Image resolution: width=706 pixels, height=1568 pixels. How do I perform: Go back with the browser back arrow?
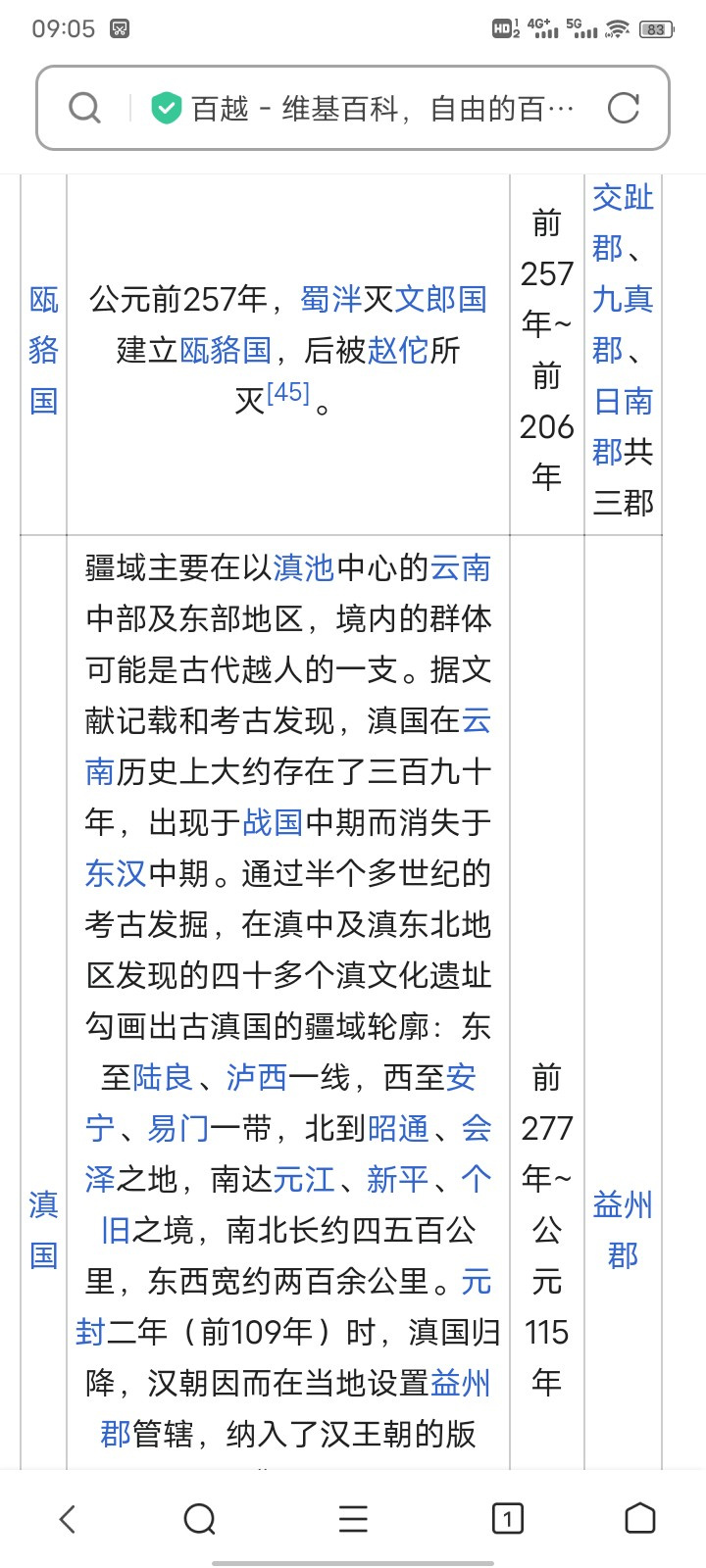point(67,1519)
